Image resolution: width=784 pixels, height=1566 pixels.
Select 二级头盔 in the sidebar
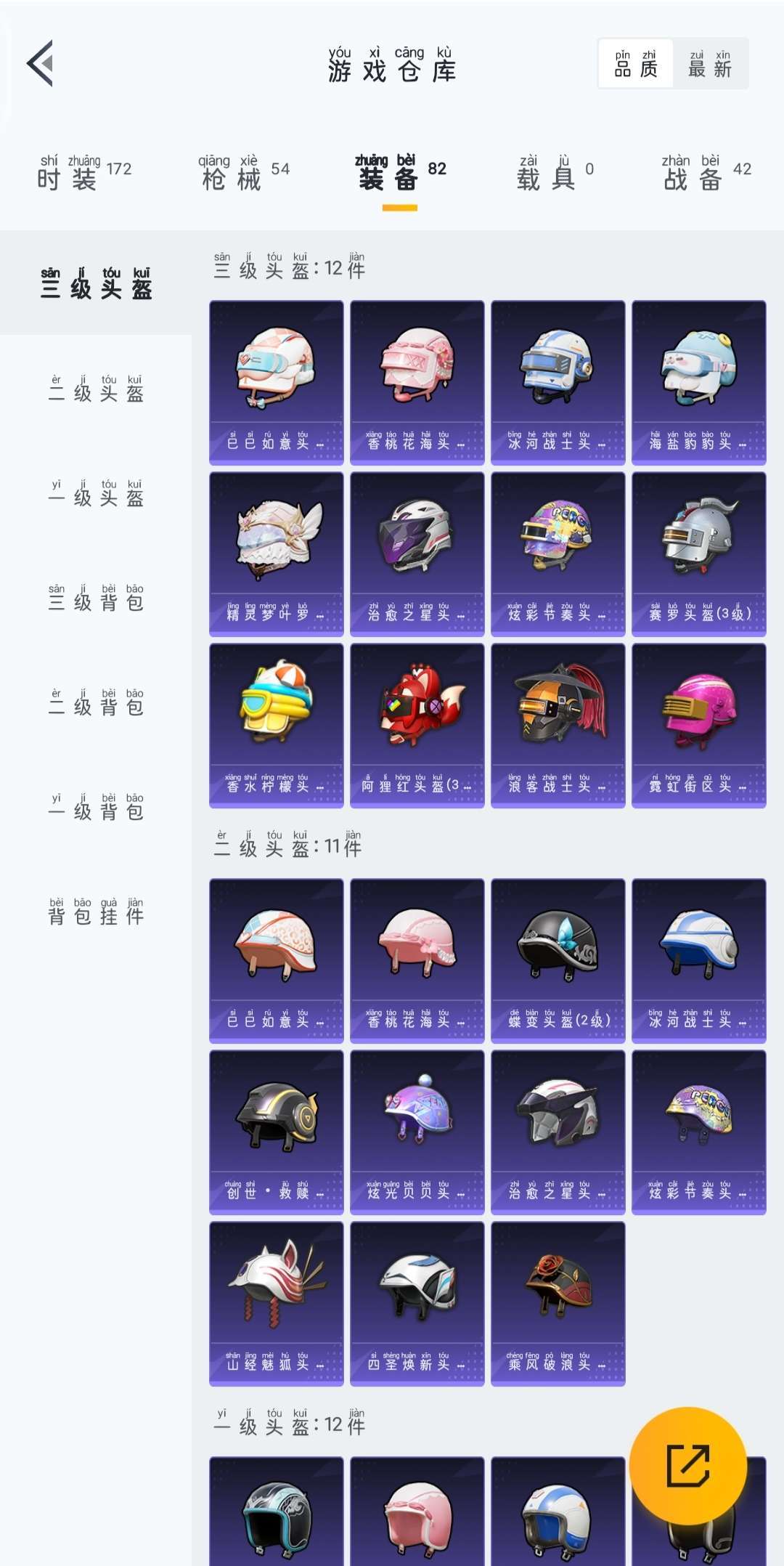click(x=96, y=388)
